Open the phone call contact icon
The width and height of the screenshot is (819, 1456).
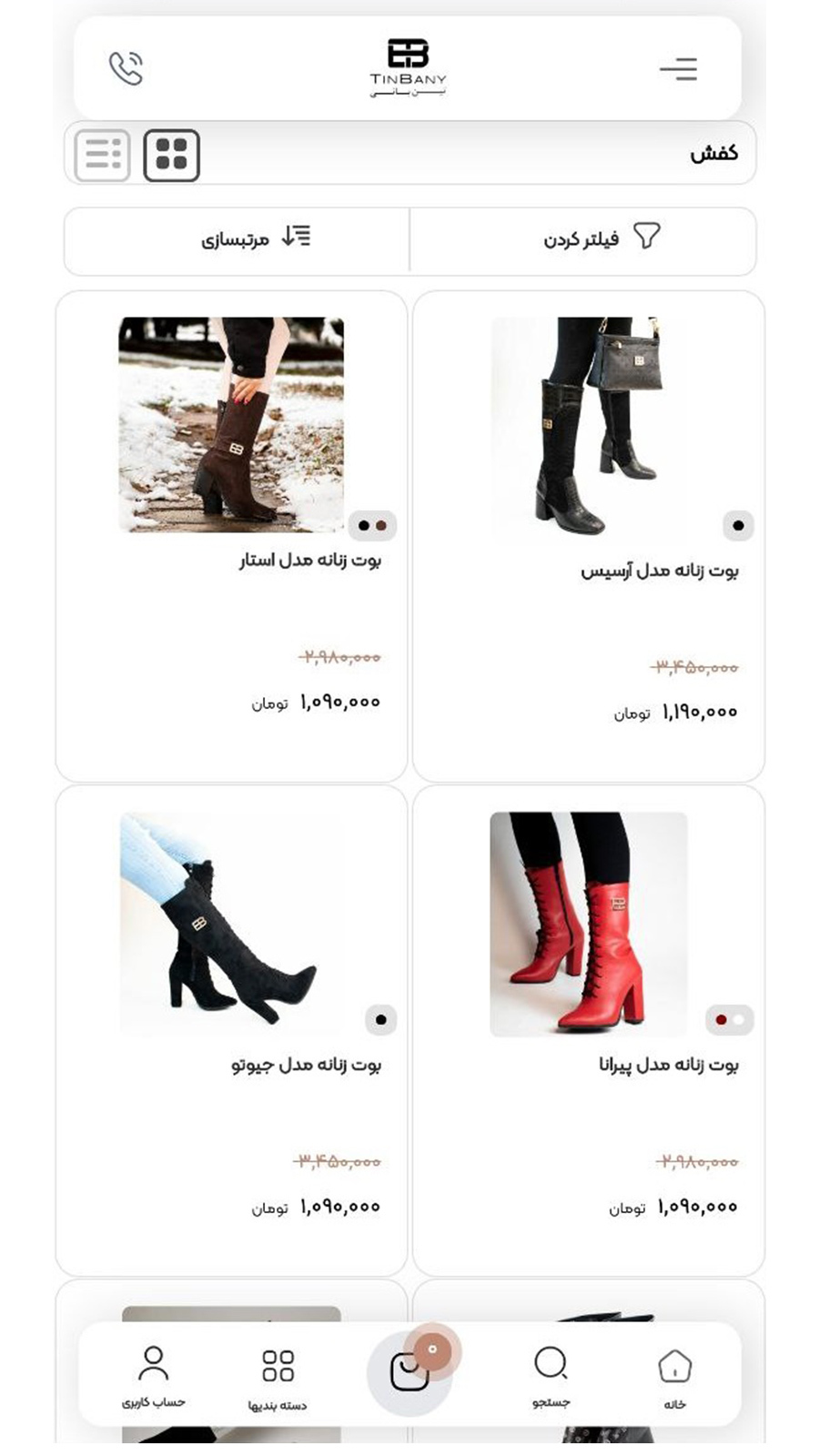126,68
